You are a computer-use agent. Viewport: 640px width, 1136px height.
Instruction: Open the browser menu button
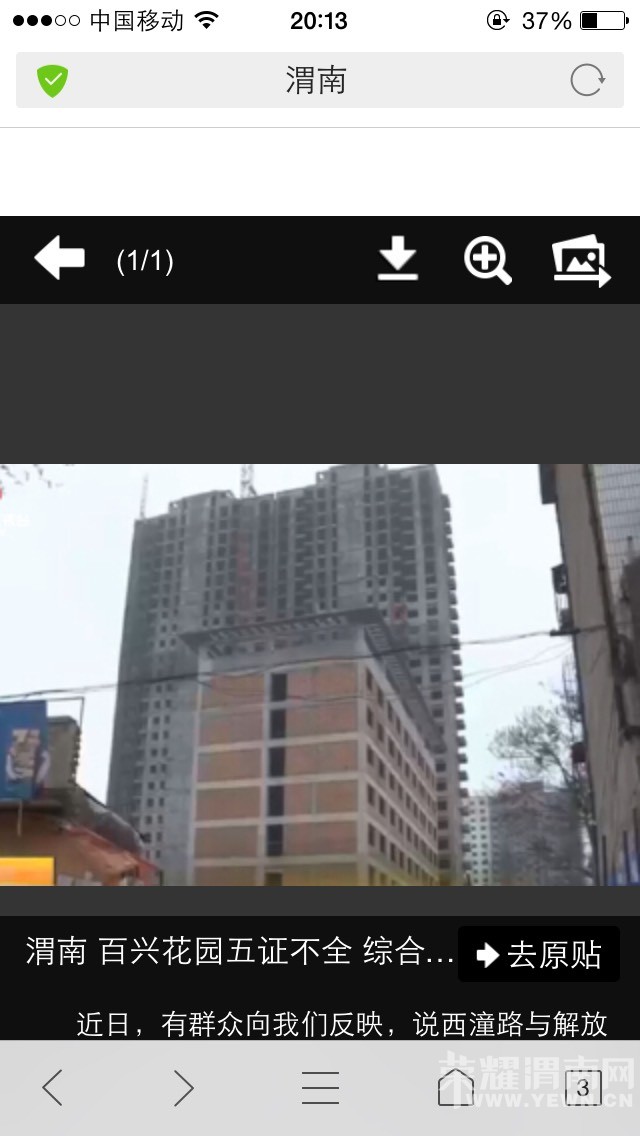(320, 1087)
